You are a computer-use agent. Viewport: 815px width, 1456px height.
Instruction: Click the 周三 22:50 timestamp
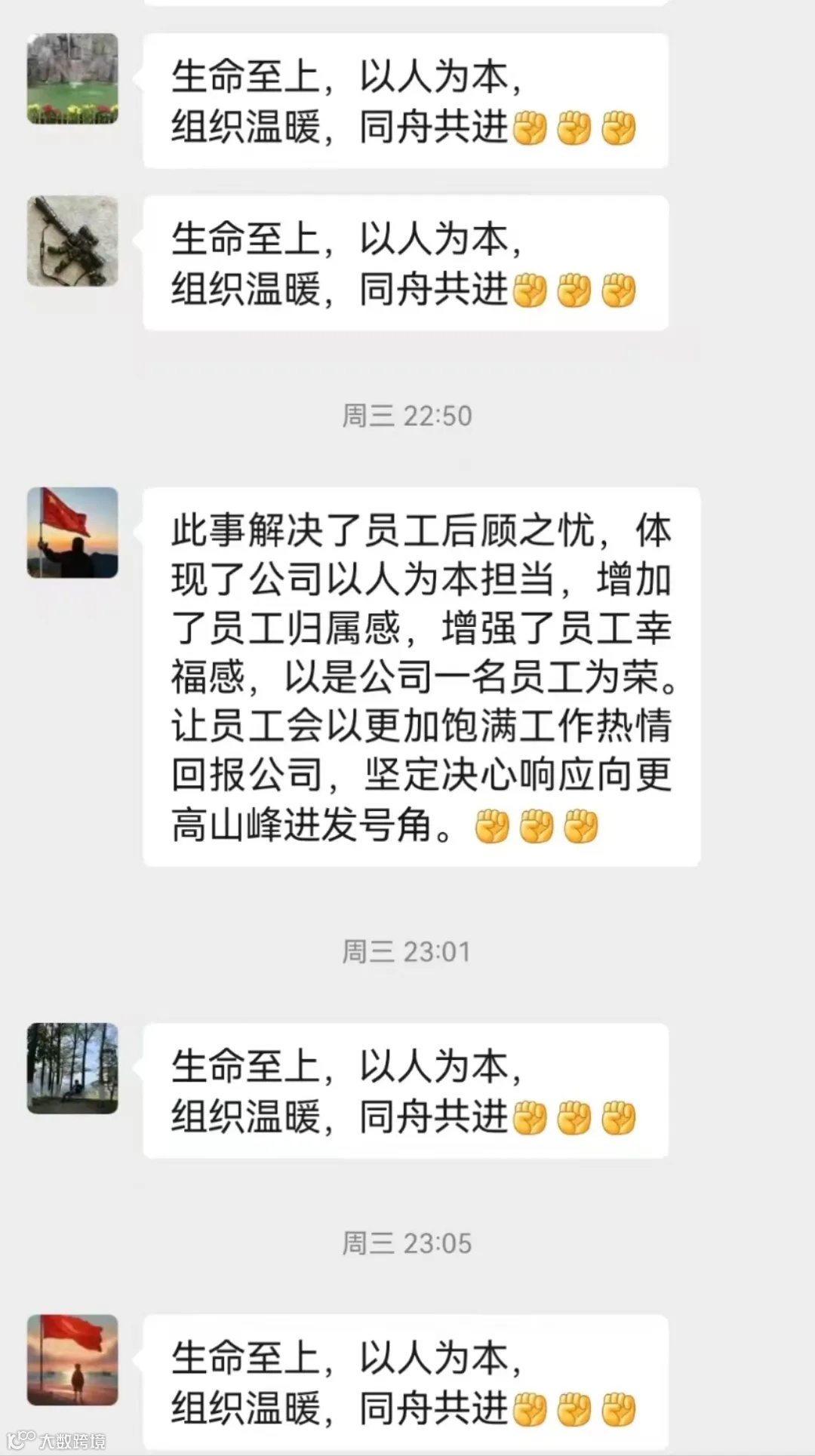[406, 415]
